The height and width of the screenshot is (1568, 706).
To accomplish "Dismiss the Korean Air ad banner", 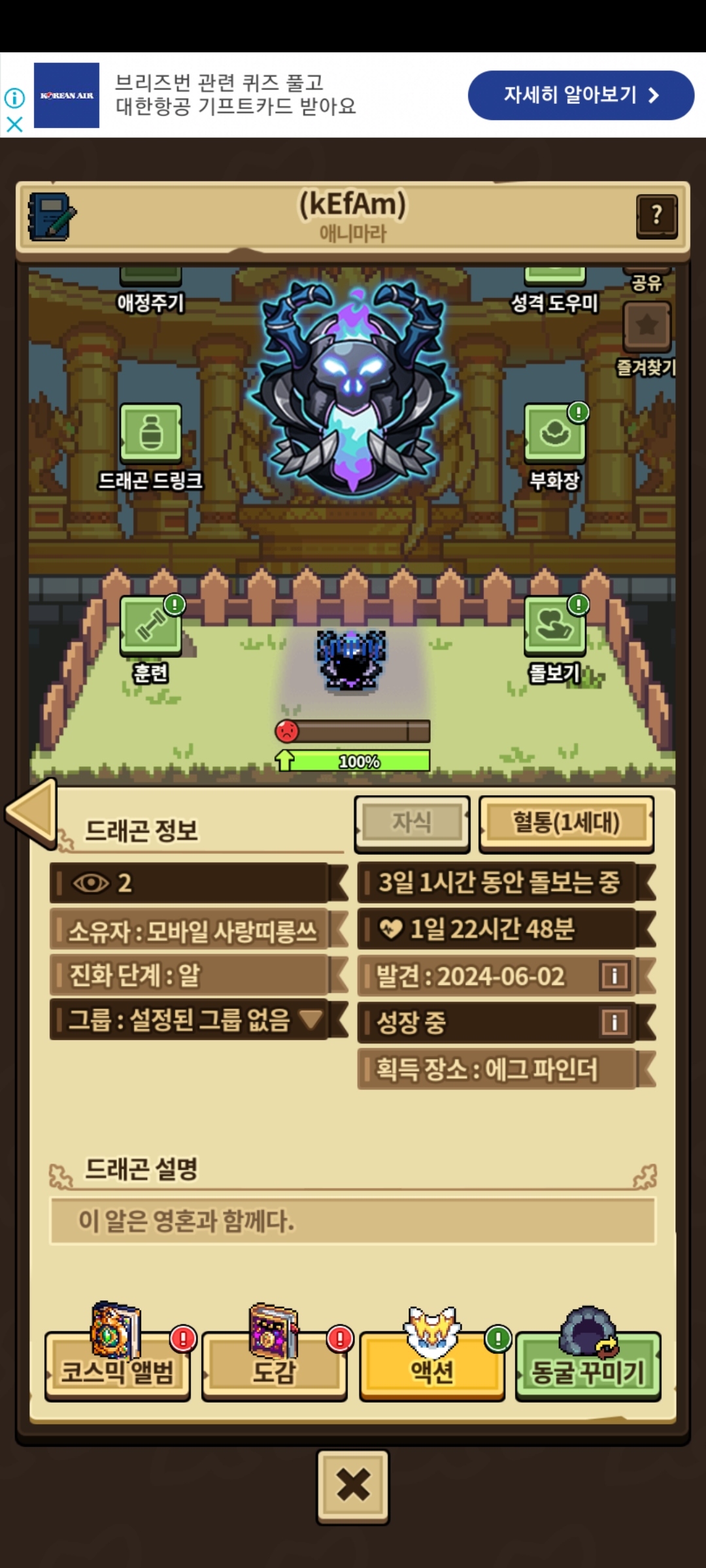I will [x=14, y=124].
